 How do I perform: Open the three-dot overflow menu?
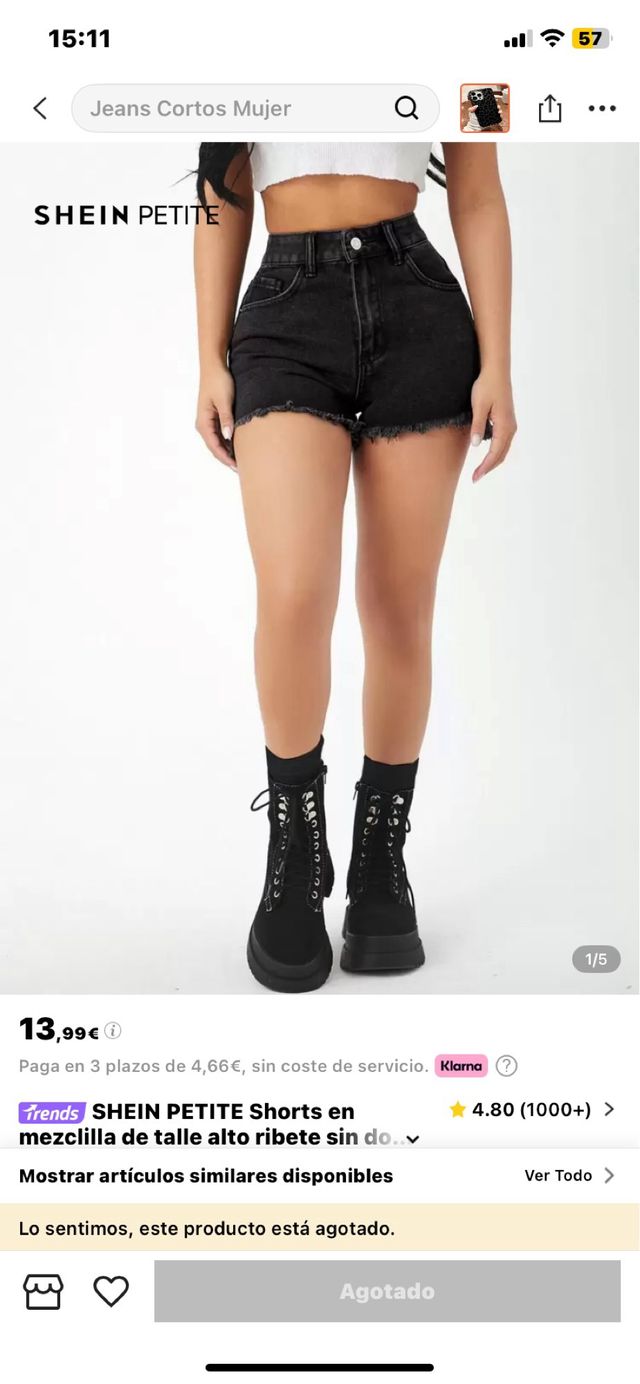(602, 108)
